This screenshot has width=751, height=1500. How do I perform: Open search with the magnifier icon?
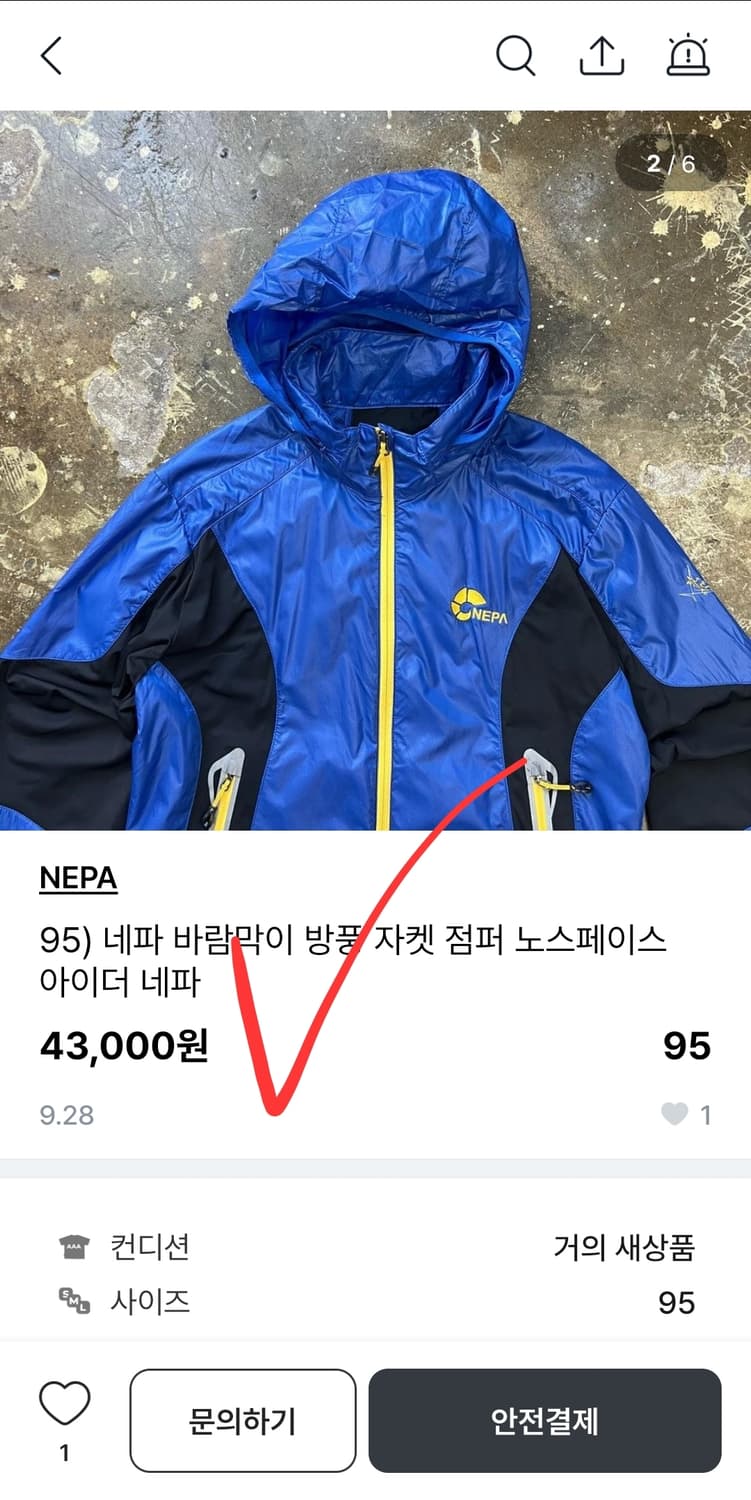516,56
